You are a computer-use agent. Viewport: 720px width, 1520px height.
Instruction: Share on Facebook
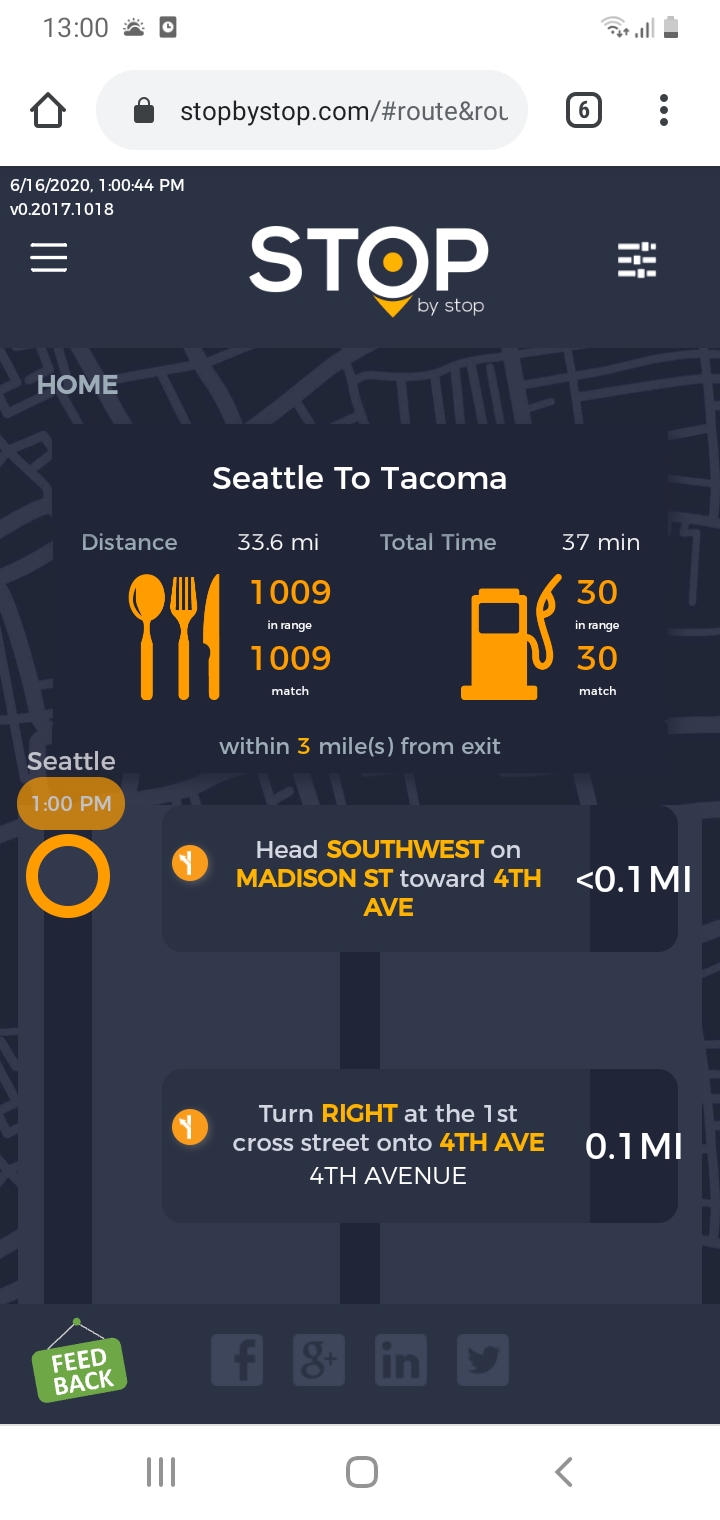click(237, 1360)
